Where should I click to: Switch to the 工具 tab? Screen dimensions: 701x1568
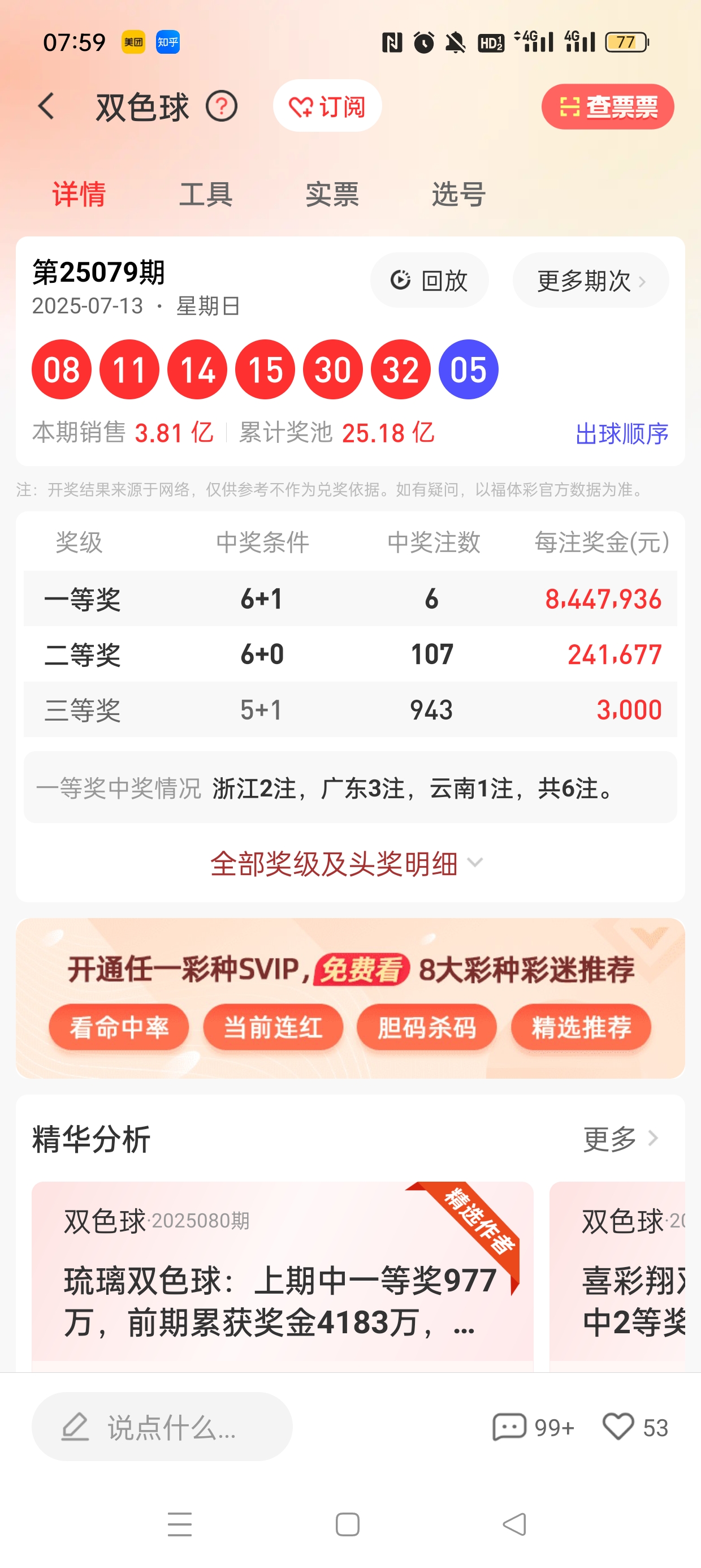[206, 195]
